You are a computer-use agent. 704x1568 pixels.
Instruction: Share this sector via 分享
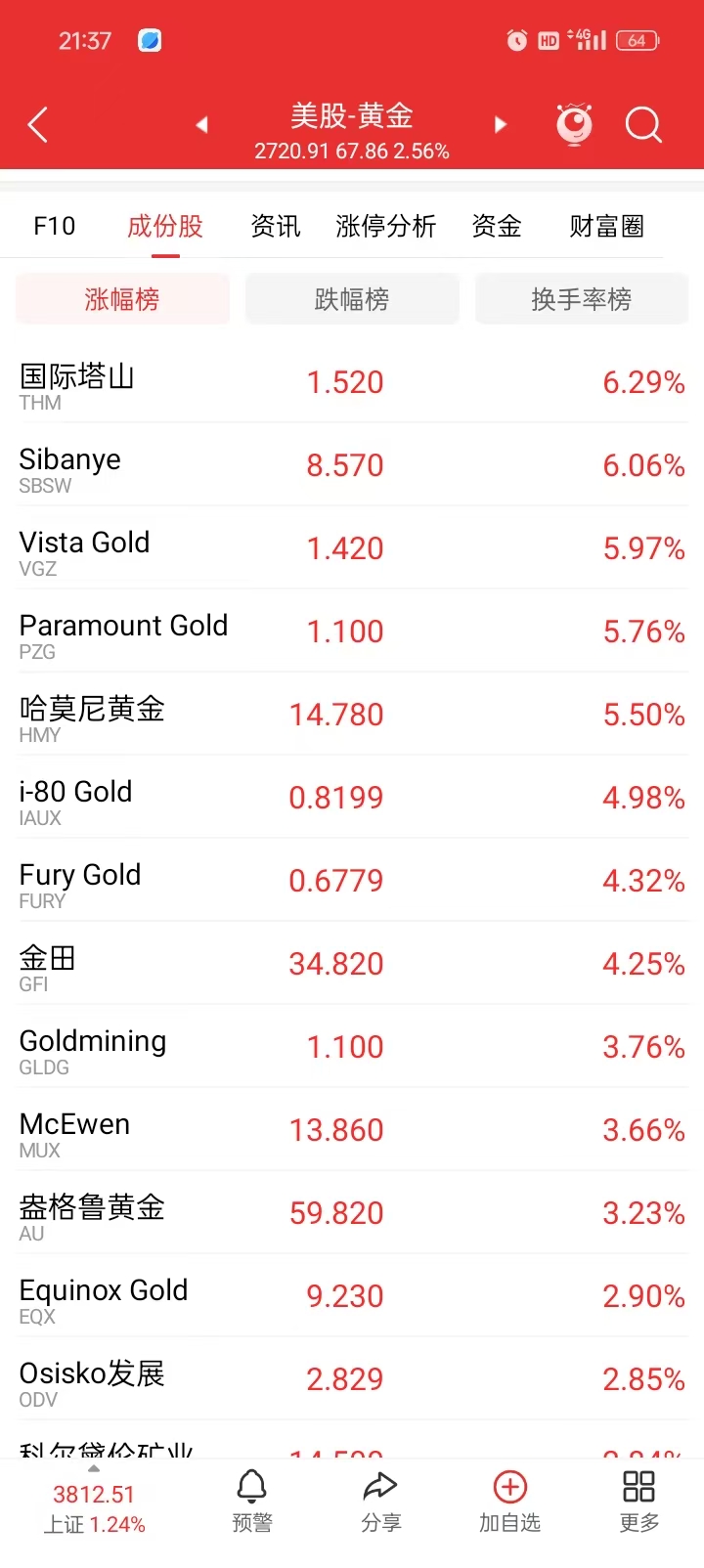[x=380, y=1501]
